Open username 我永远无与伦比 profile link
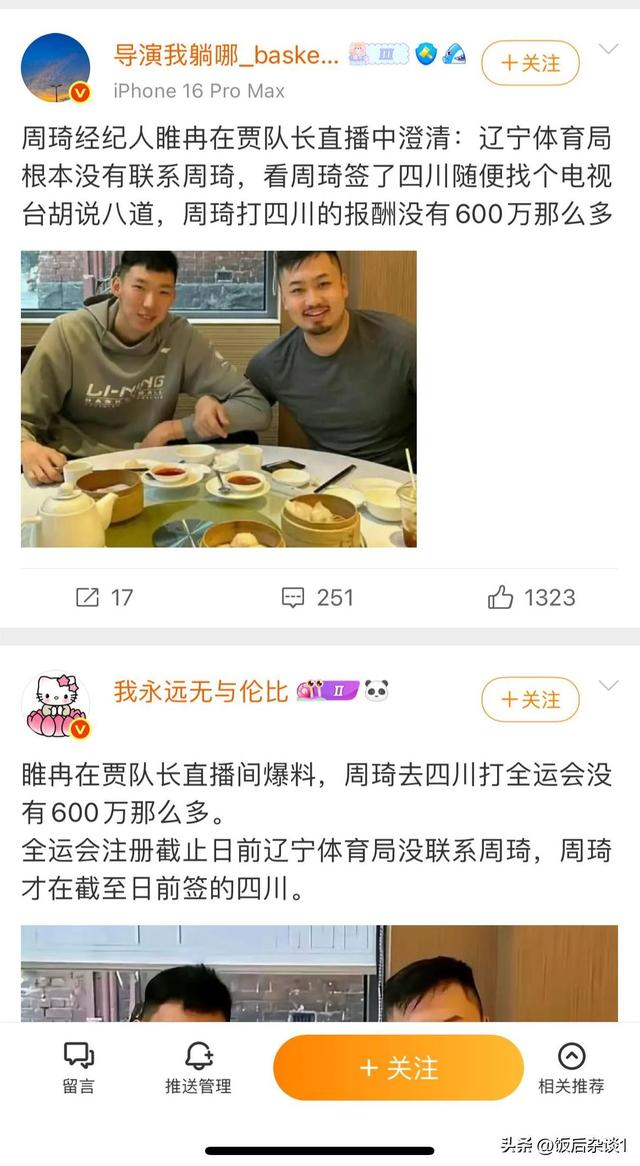 (x=200, y=691)
